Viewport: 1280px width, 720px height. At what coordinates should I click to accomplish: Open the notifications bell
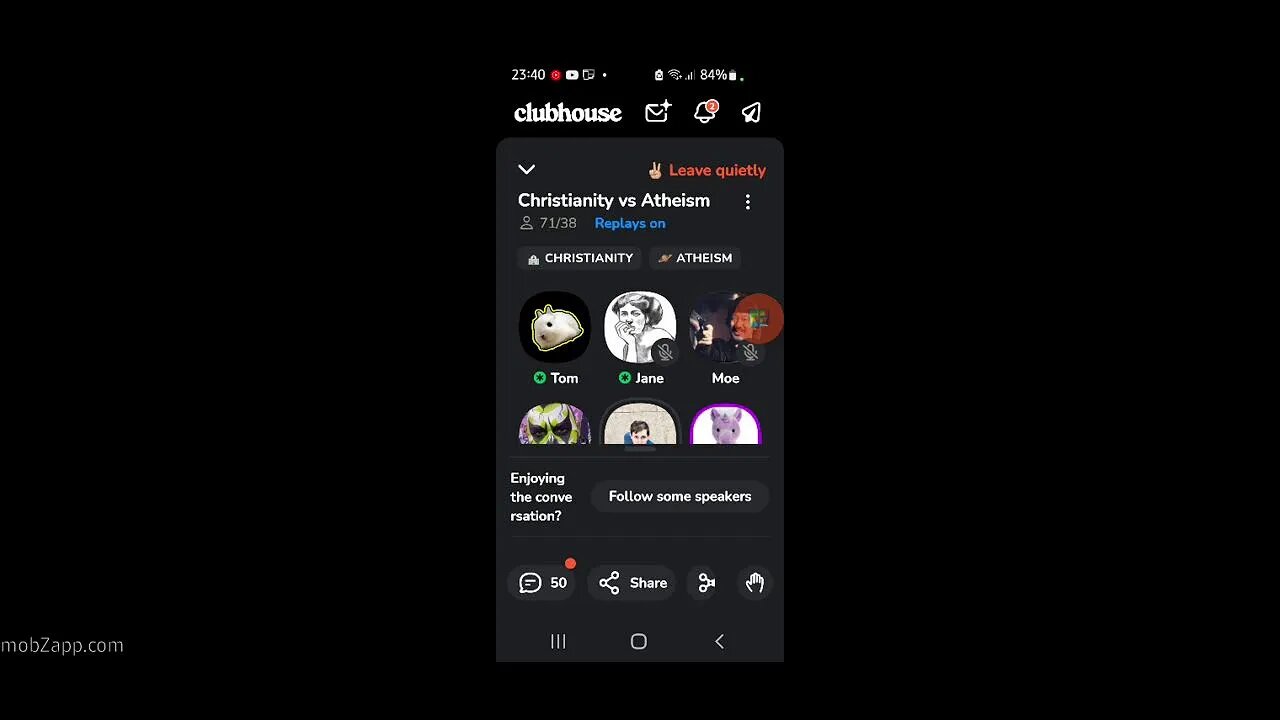705,112
